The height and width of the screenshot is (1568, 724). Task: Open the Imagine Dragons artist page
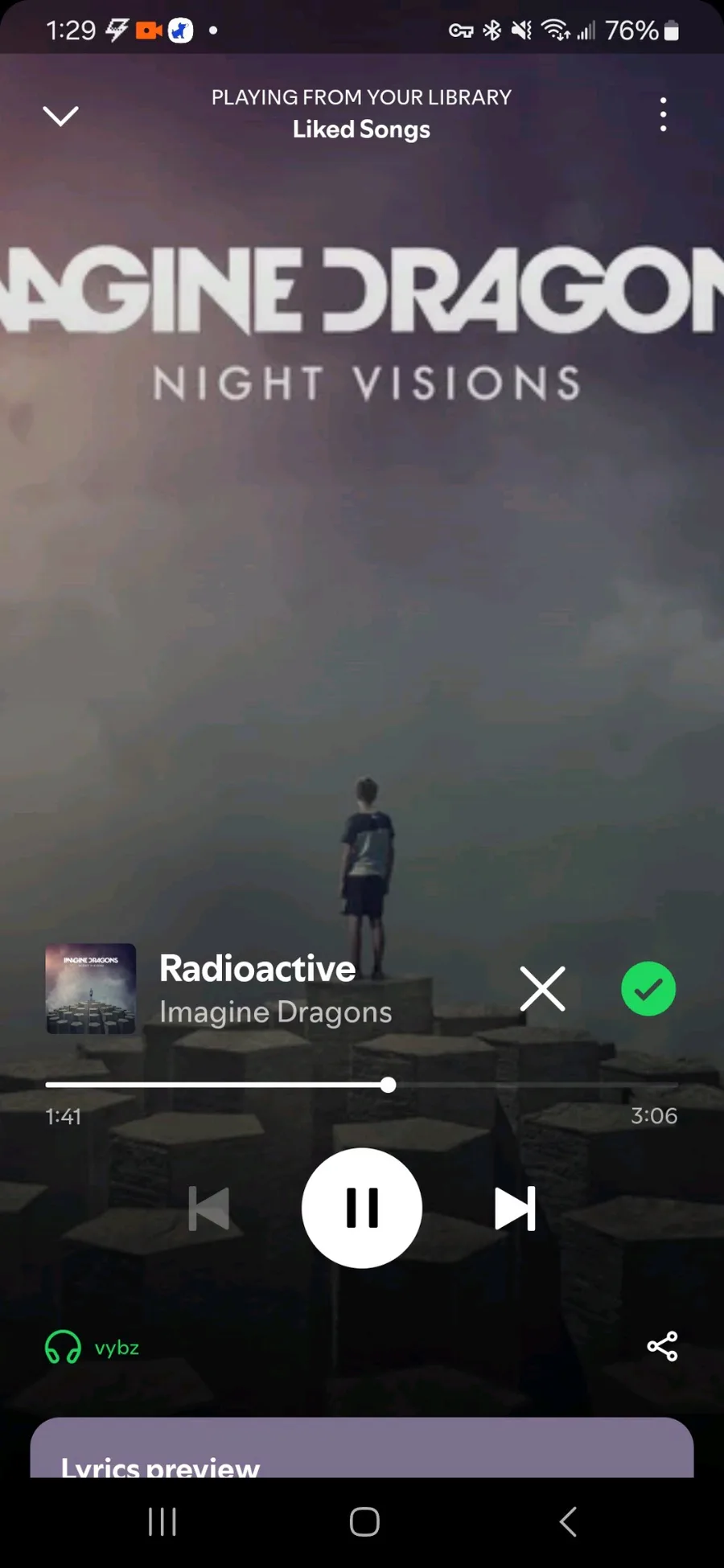276,1012
